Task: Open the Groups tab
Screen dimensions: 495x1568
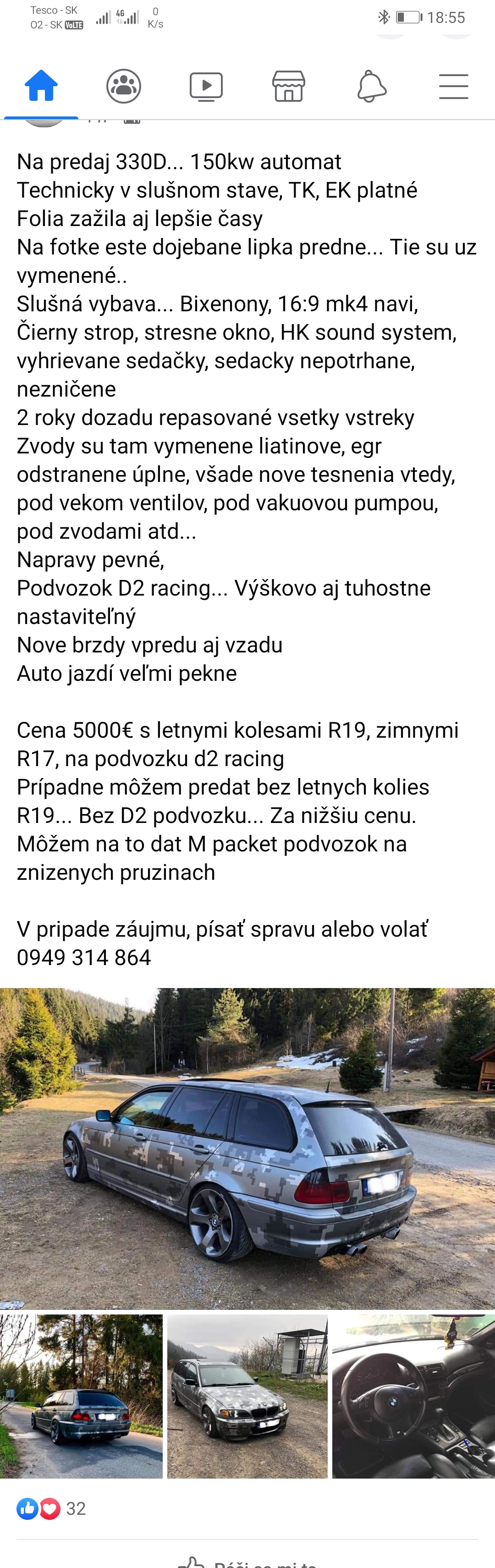Action: pos(124,86)
